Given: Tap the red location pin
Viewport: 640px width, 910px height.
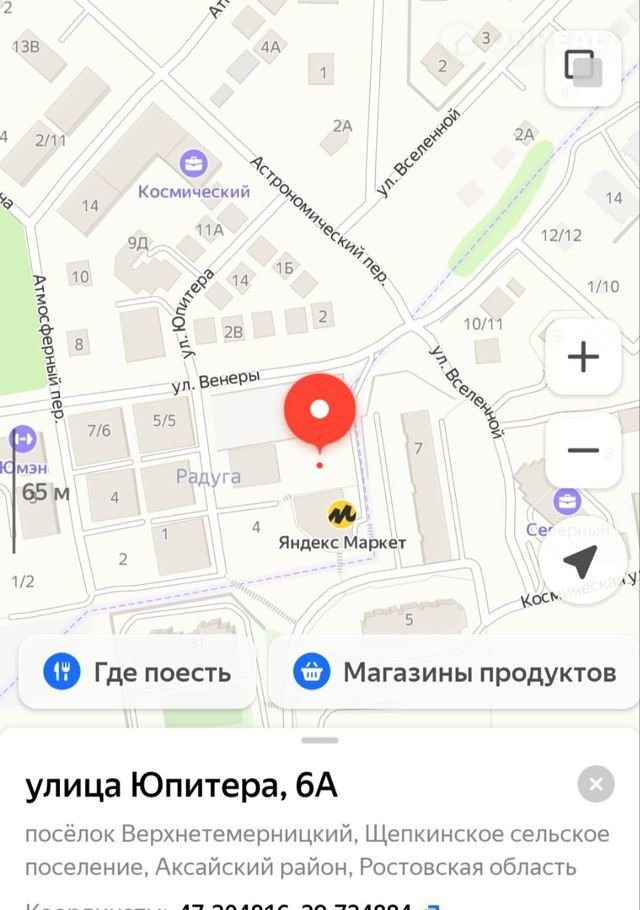Looking at the screenshot, I should [320, 410].
